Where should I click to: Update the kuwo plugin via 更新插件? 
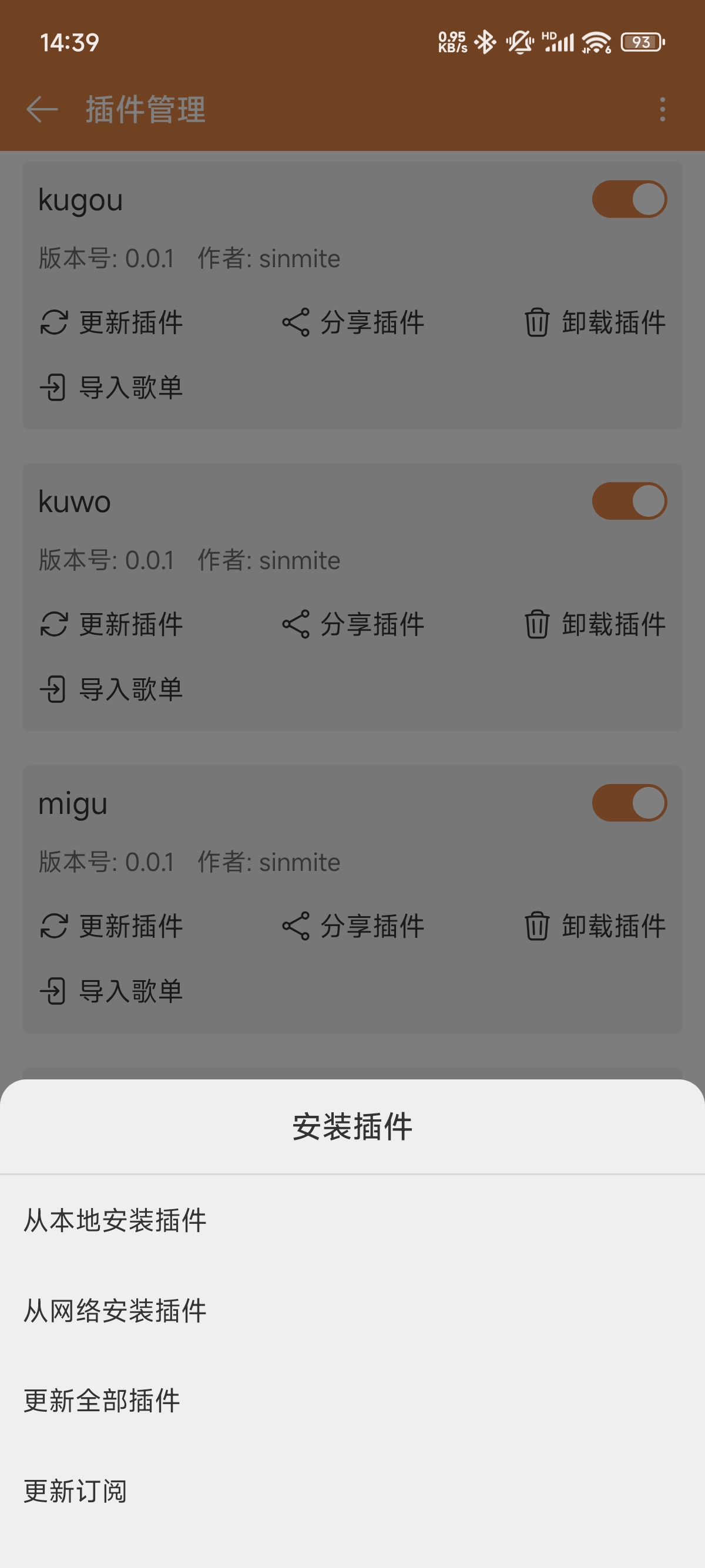click(x=112, y=624)
